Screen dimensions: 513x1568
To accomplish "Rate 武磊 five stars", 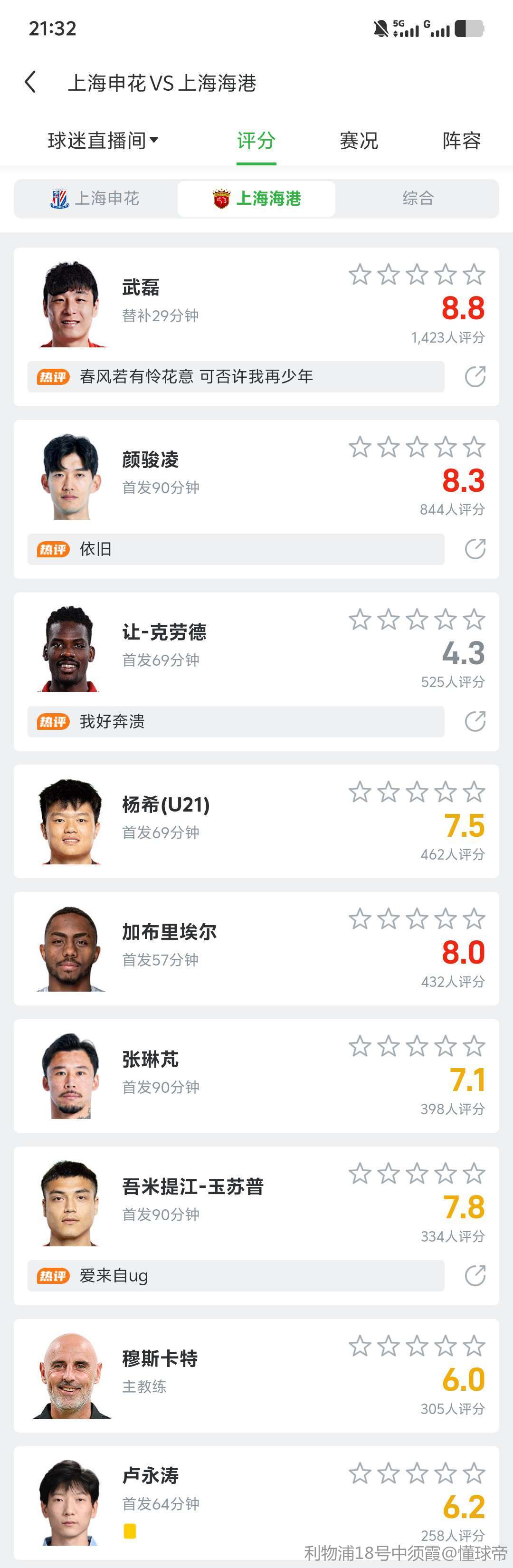I will 474,275.
